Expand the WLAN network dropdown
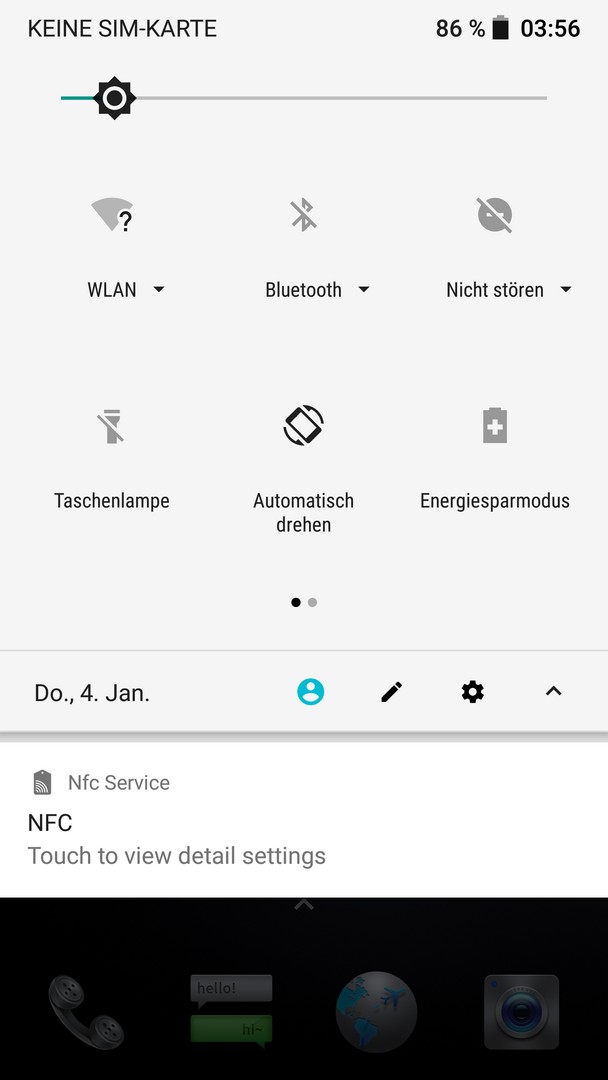Image resolution: width=608 pixels, height=1080 pixels. tap(126, 290)
